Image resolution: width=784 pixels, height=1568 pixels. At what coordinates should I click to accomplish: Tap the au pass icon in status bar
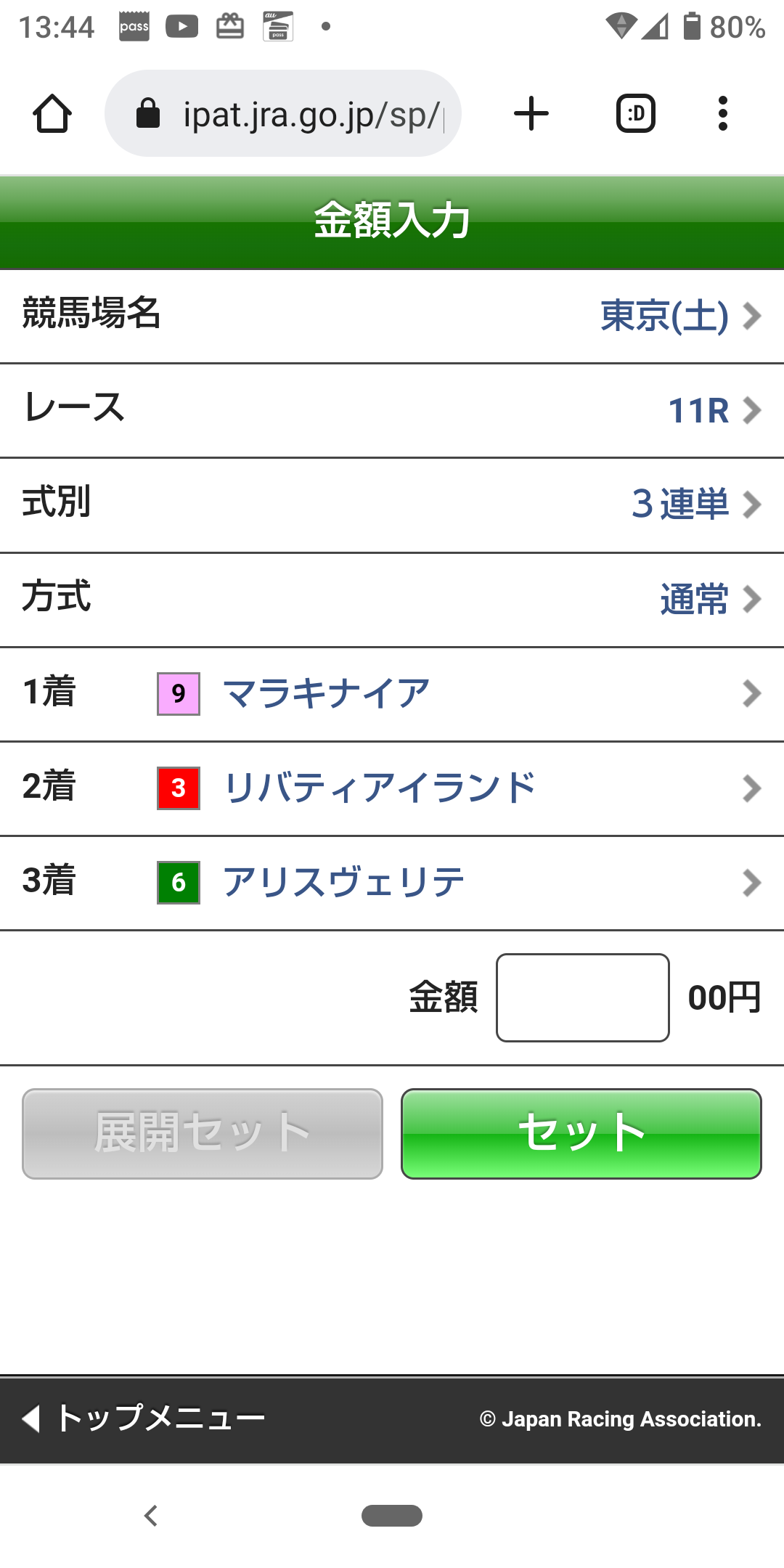pos(278,26)
